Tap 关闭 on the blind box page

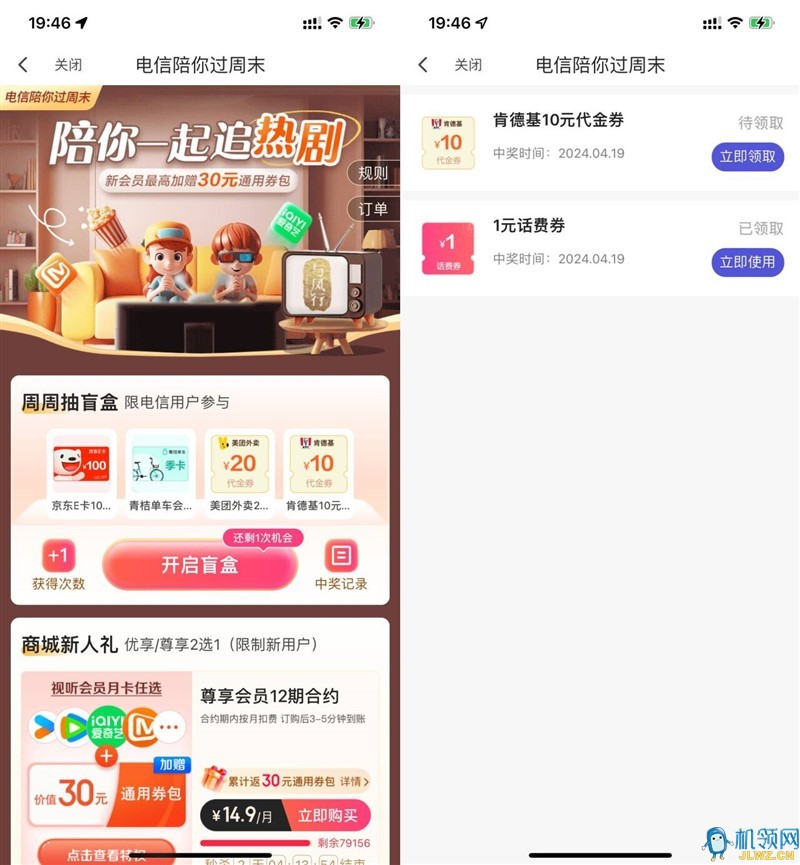click(x=68, y=65)
